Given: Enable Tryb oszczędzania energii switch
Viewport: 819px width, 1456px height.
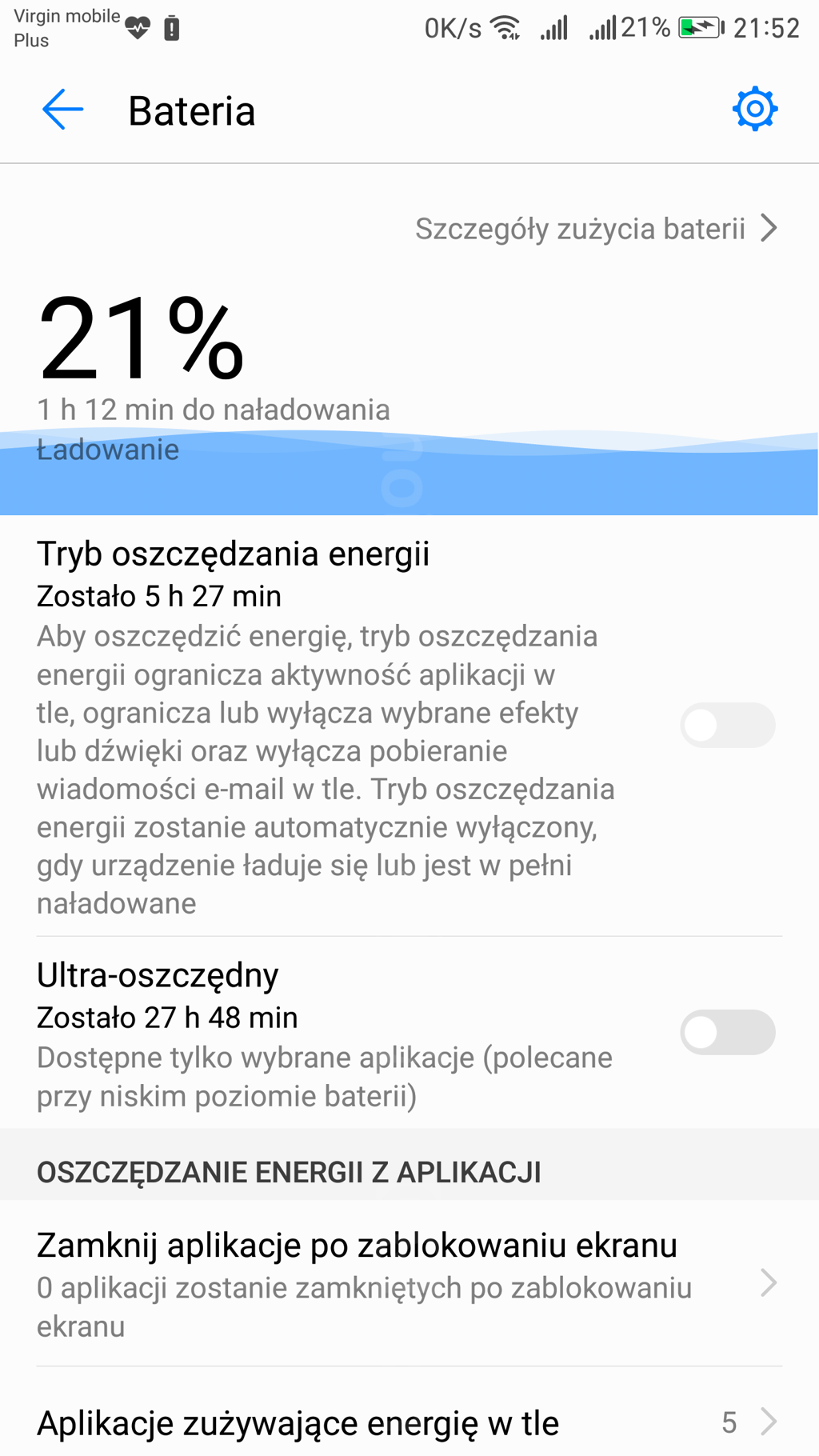Looking at the screenshot, I should click(x=727, y=726).
